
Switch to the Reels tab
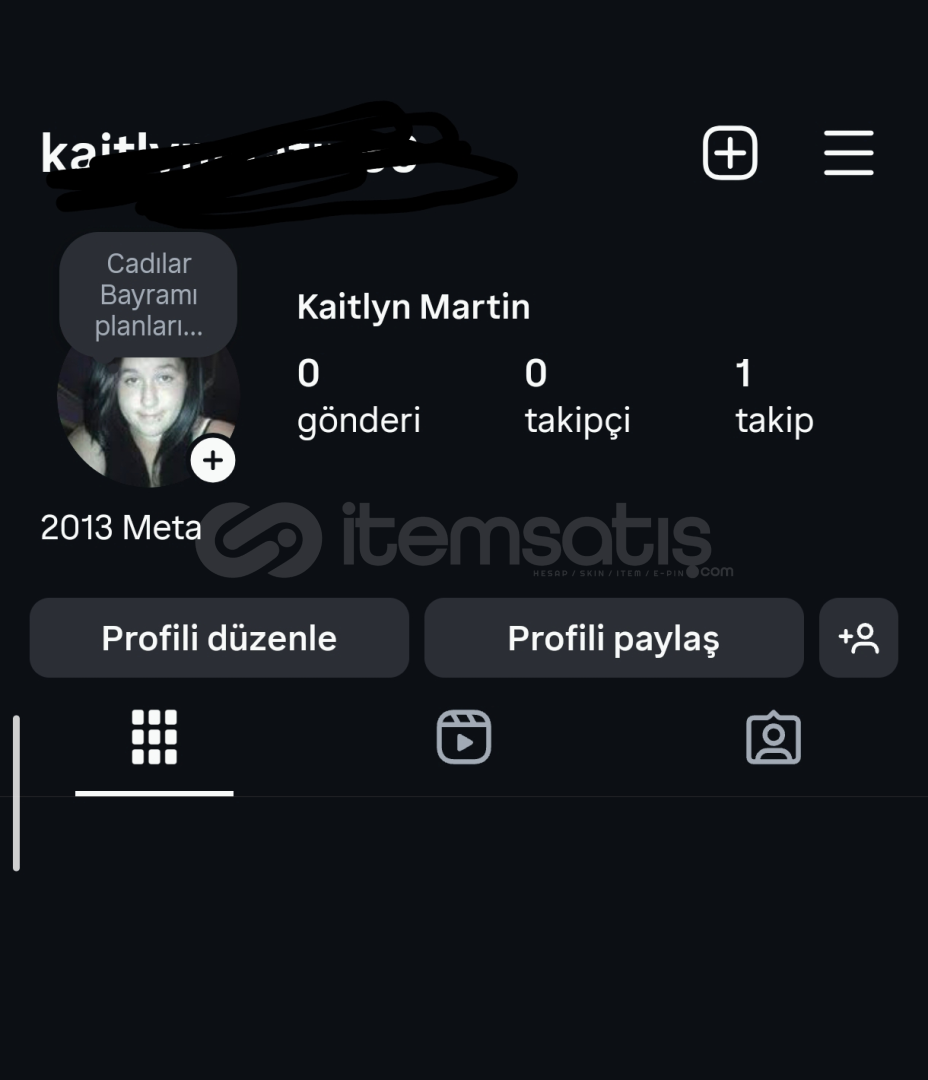[464, 738]
